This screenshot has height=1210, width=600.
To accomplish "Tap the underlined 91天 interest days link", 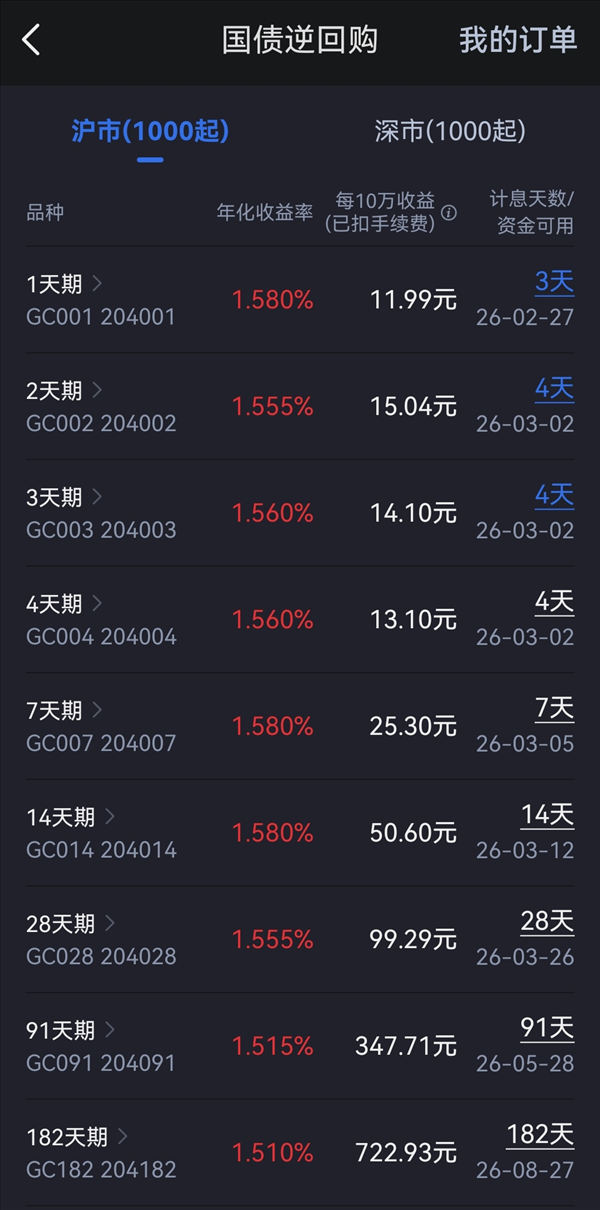I will click(x=547, y=1028).
